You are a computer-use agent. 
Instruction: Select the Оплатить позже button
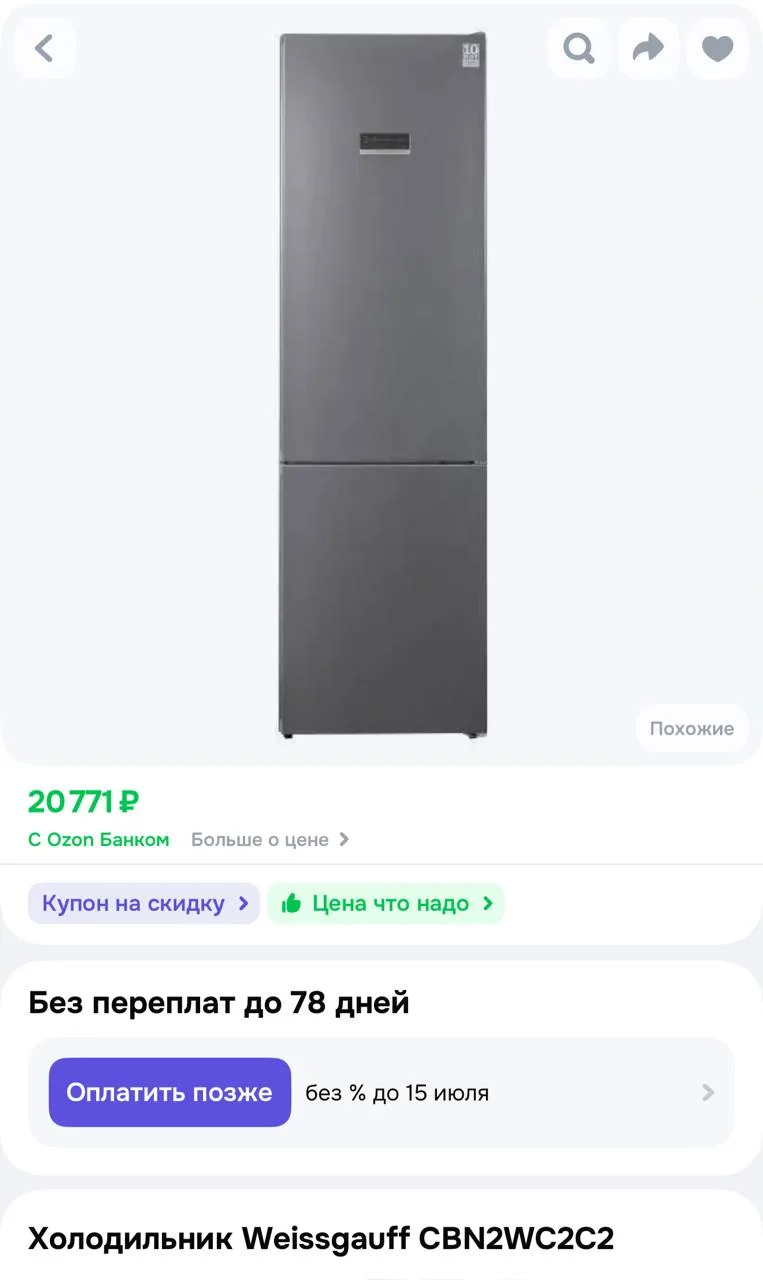(x=169, y=1092)
